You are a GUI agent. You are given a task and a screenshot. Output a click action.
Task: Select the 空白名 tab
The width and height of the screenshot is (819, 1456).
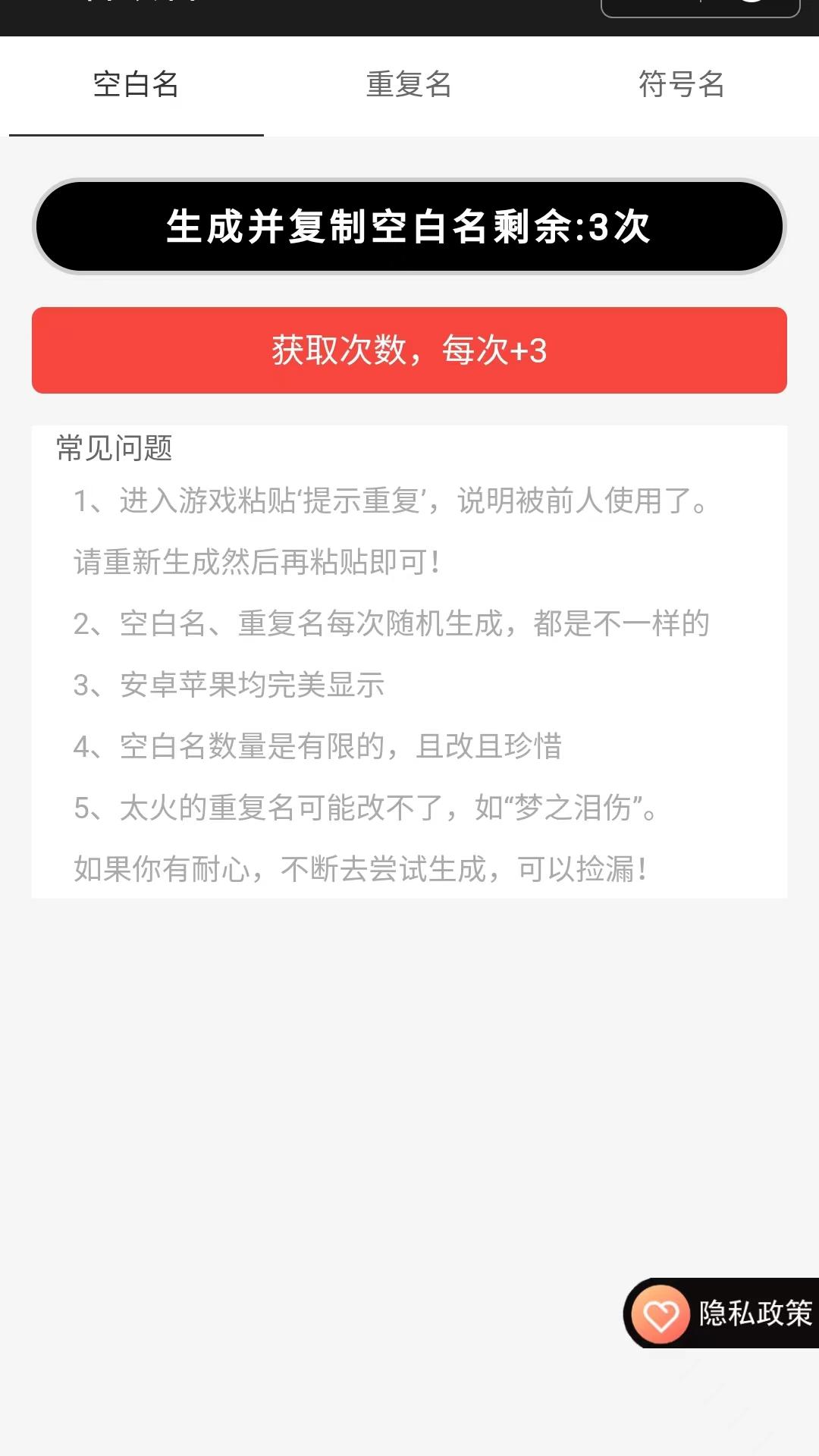coord(135,86)
